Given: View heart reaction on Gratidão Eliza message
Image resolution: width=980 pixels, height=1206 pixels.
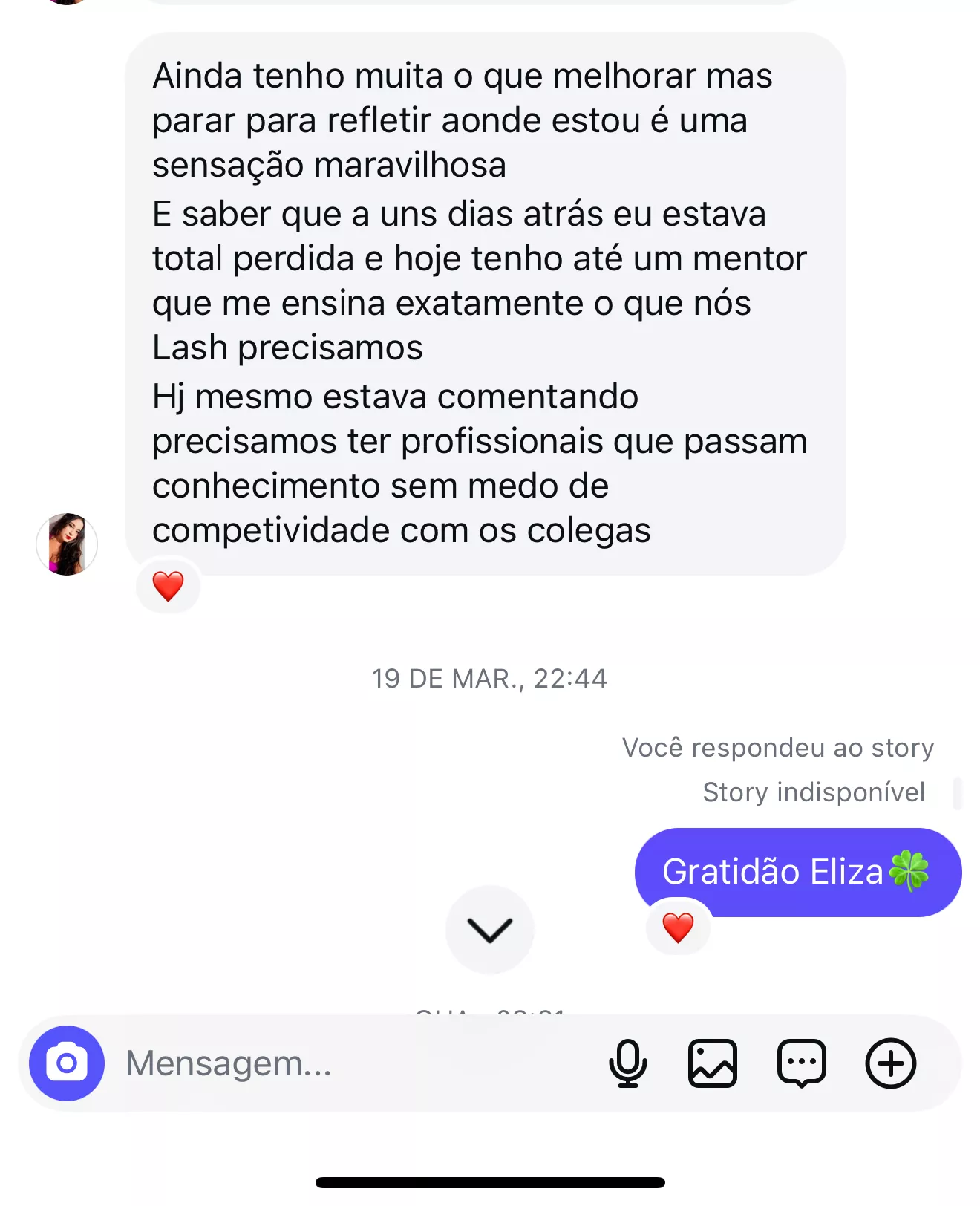Looking at the screenshot, I should 678,928.
